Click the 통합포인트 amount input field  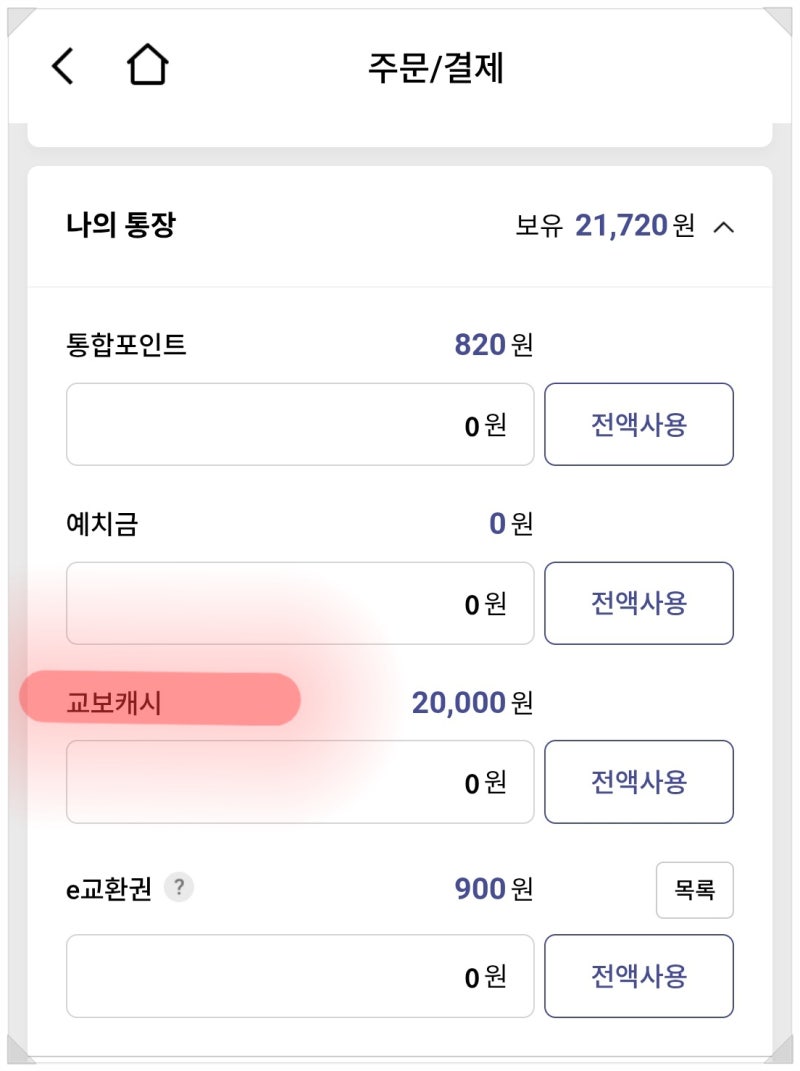(300, 424)
